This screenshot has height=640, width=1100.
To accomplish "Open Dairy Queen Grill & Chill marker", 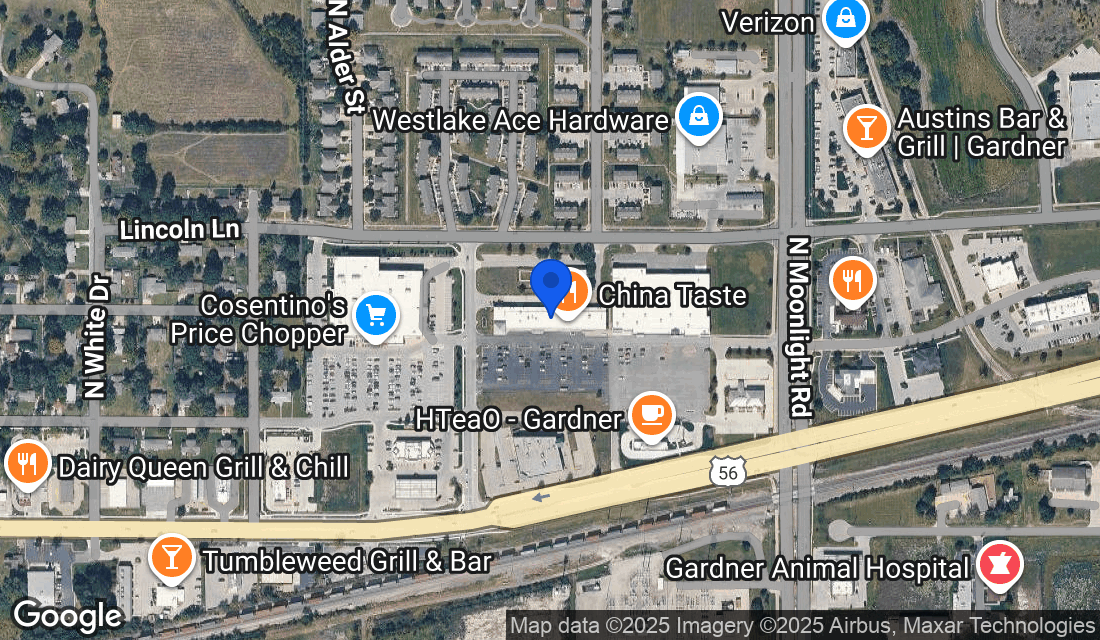I will click(27, 464).
